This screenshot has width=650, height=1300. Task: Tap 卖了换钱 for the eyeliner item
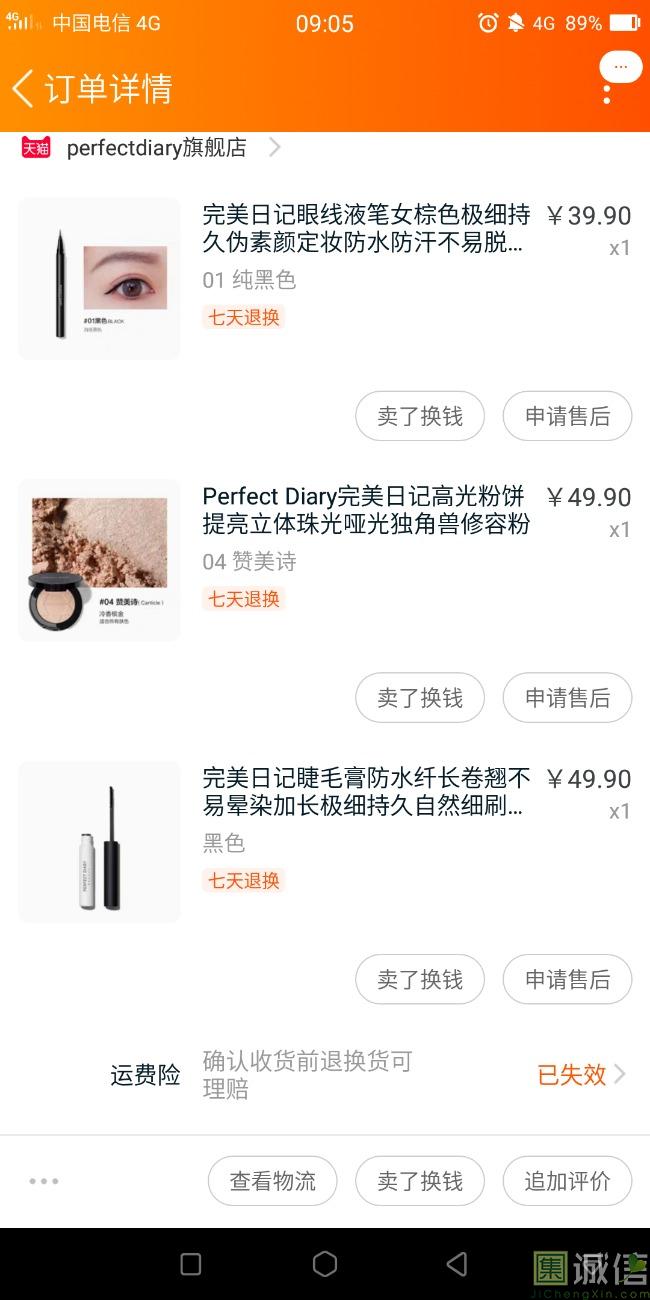click(420, 416)
